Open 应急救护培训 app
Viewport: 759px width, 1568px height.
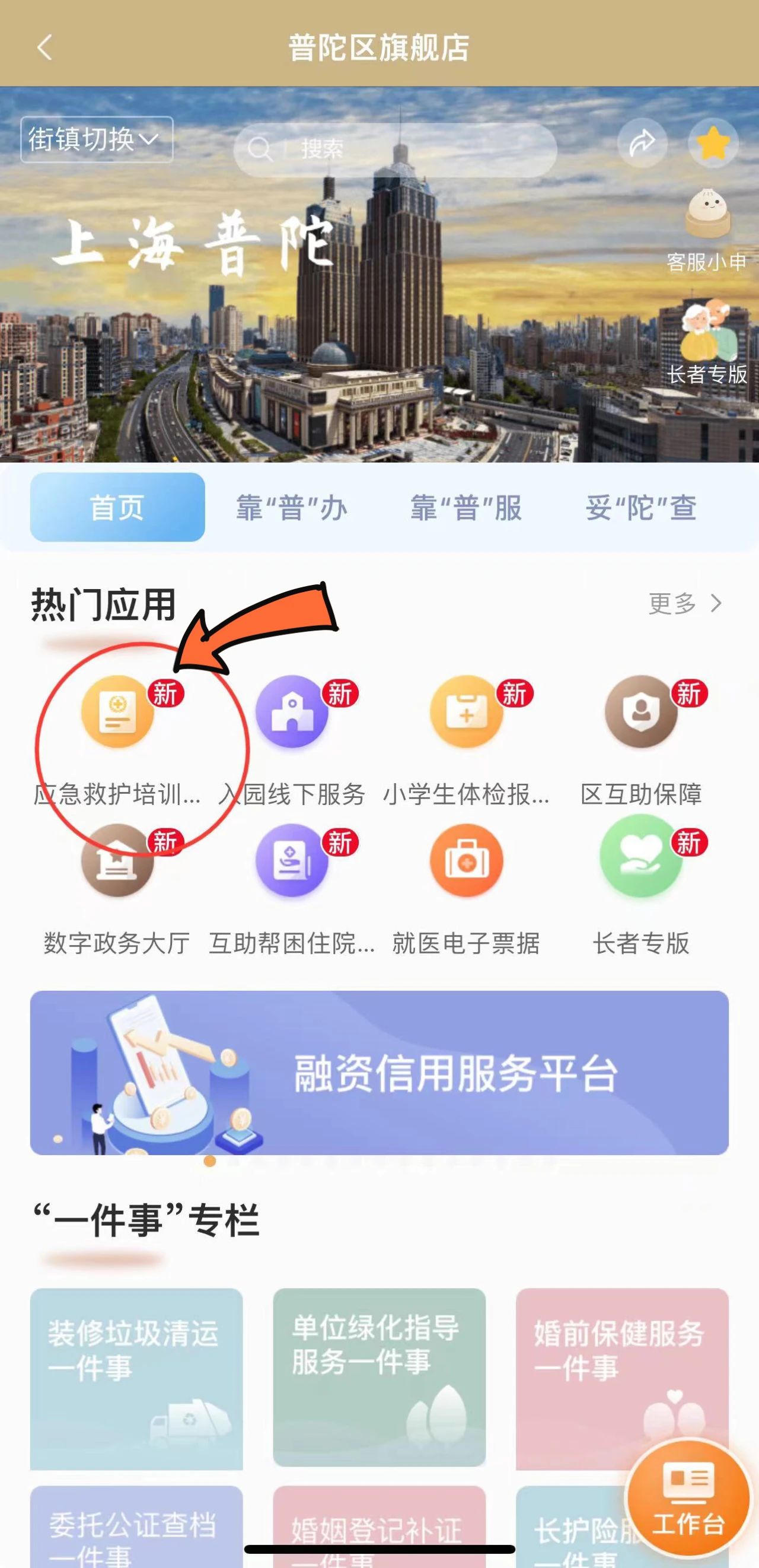(117, 712)
